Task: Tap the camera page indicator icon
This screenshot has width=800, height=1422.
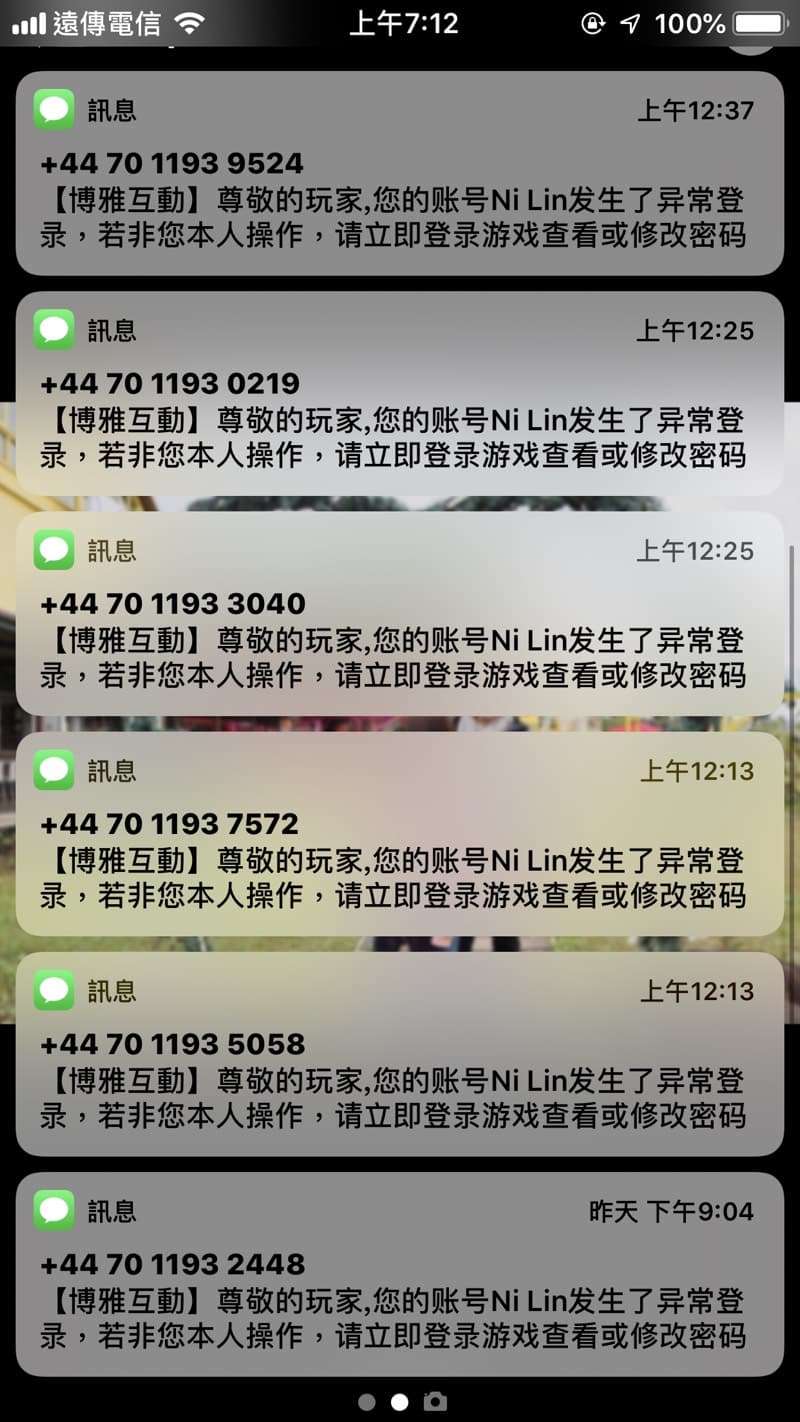Action: point(435,1402)
